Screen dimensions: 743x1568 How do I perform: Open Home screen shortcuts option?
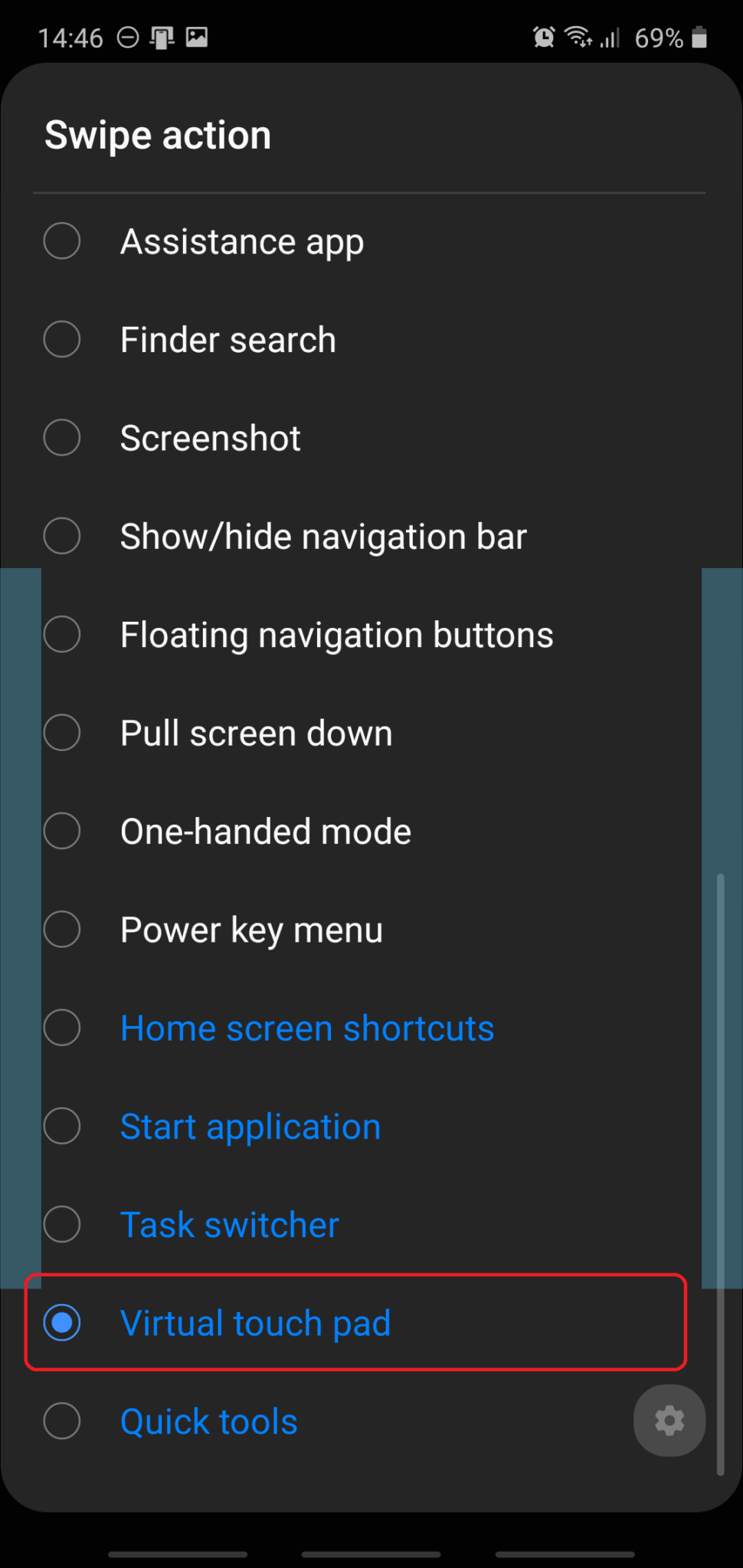(x=306, y=1027)
